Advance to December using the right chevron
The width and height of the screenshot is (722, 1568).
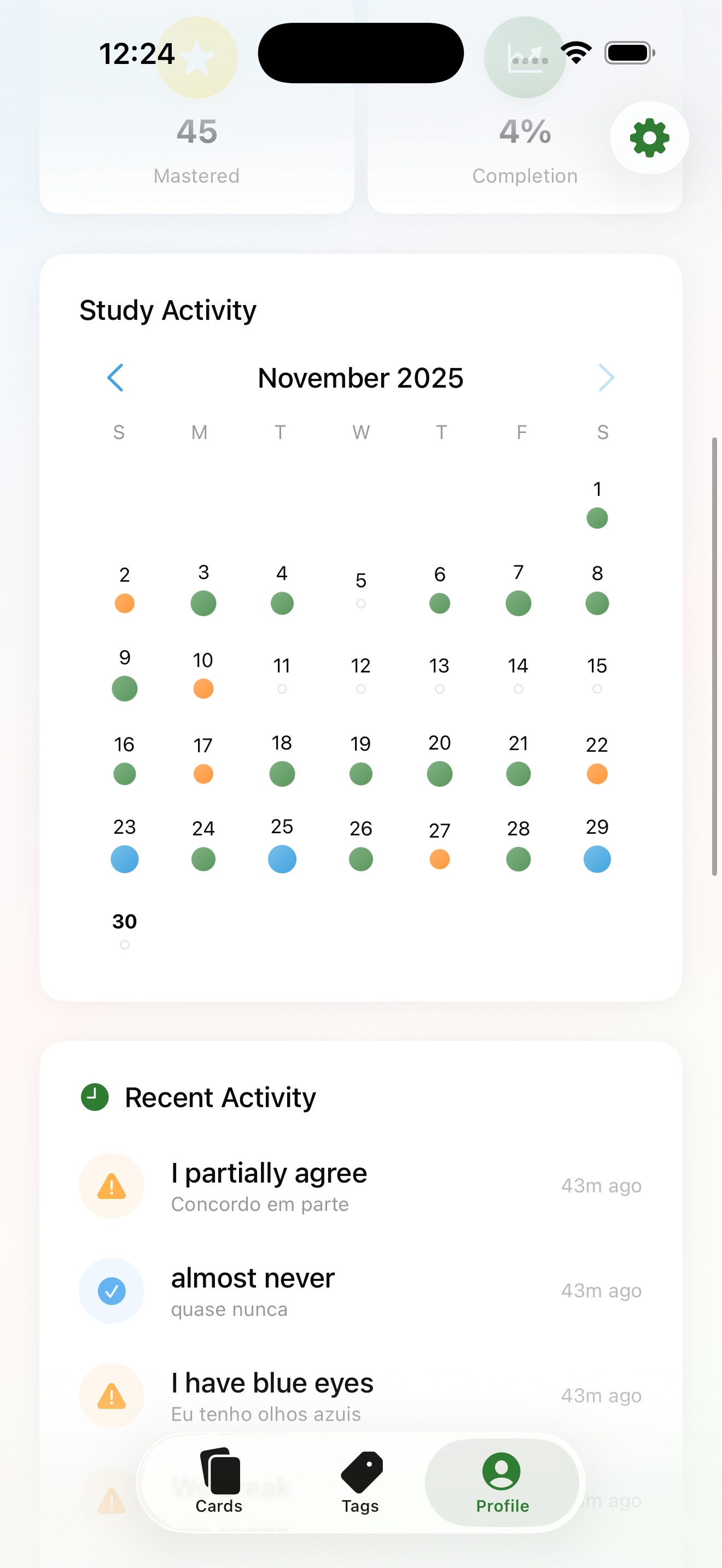[x=607, y=377]
